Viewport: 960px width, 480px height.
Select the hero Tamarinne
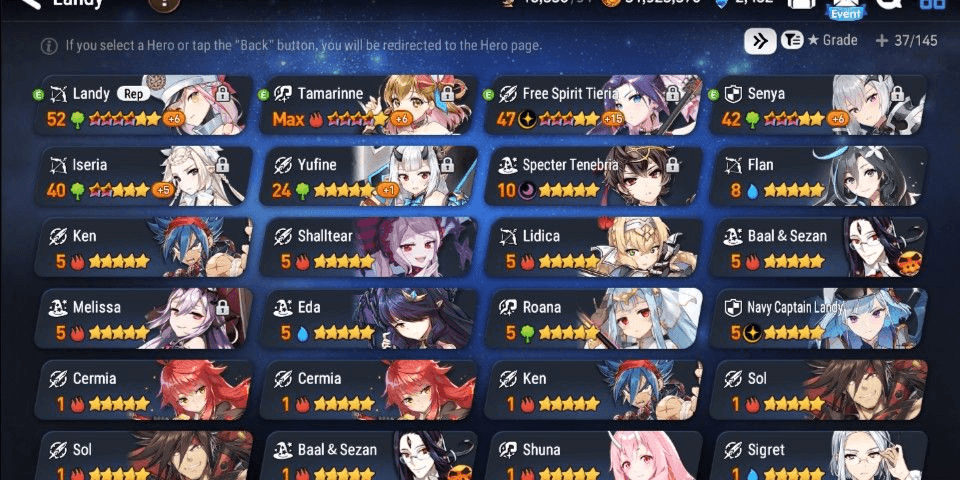(x=365, y=105)
